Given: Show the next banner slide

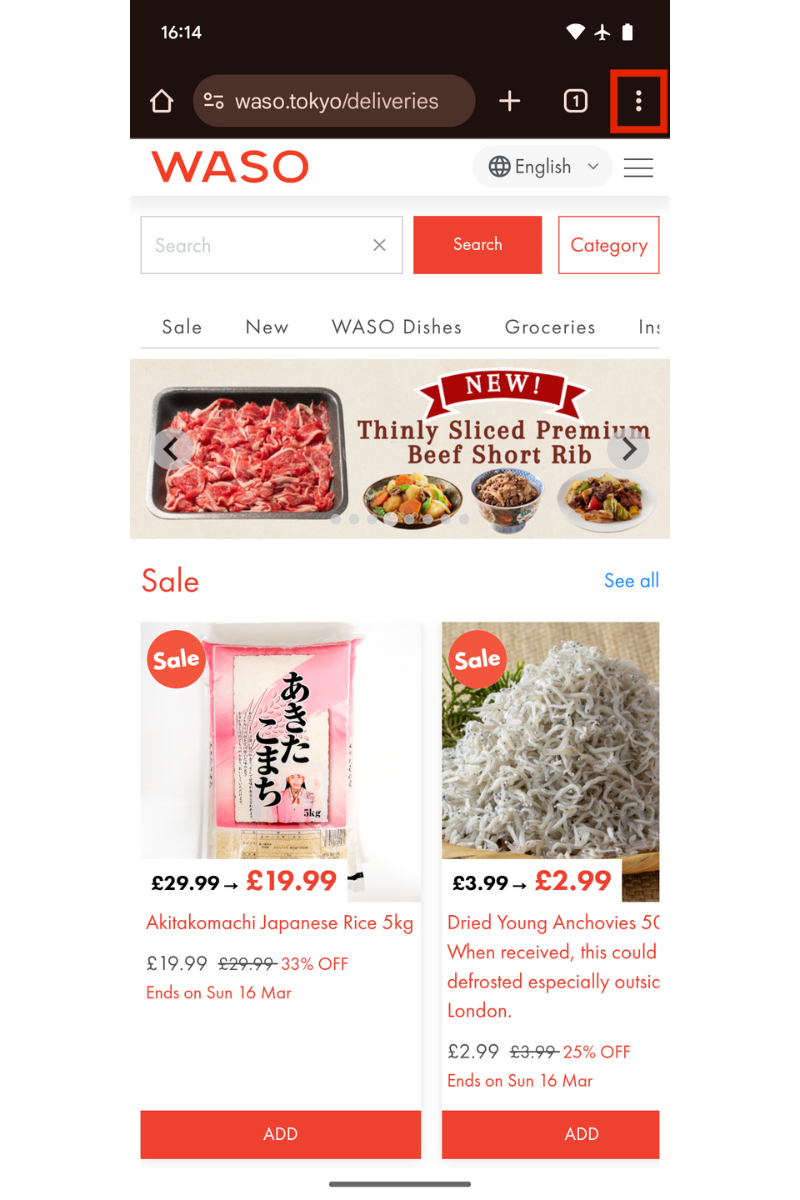Looking at the screenshot, I should coord(629,450).
